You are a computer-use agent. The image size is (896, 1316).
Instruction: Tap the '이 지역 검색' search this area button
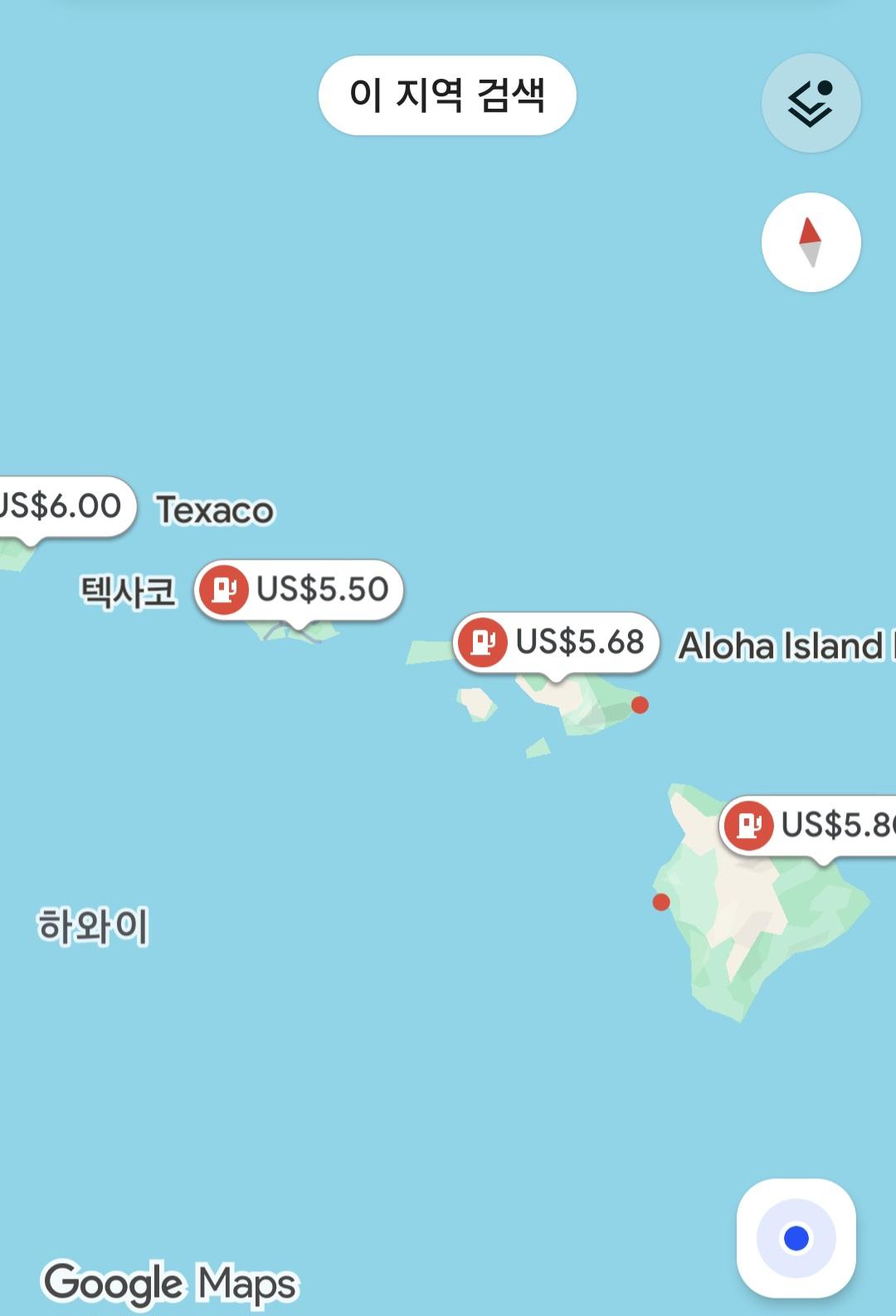coord(447,95)
